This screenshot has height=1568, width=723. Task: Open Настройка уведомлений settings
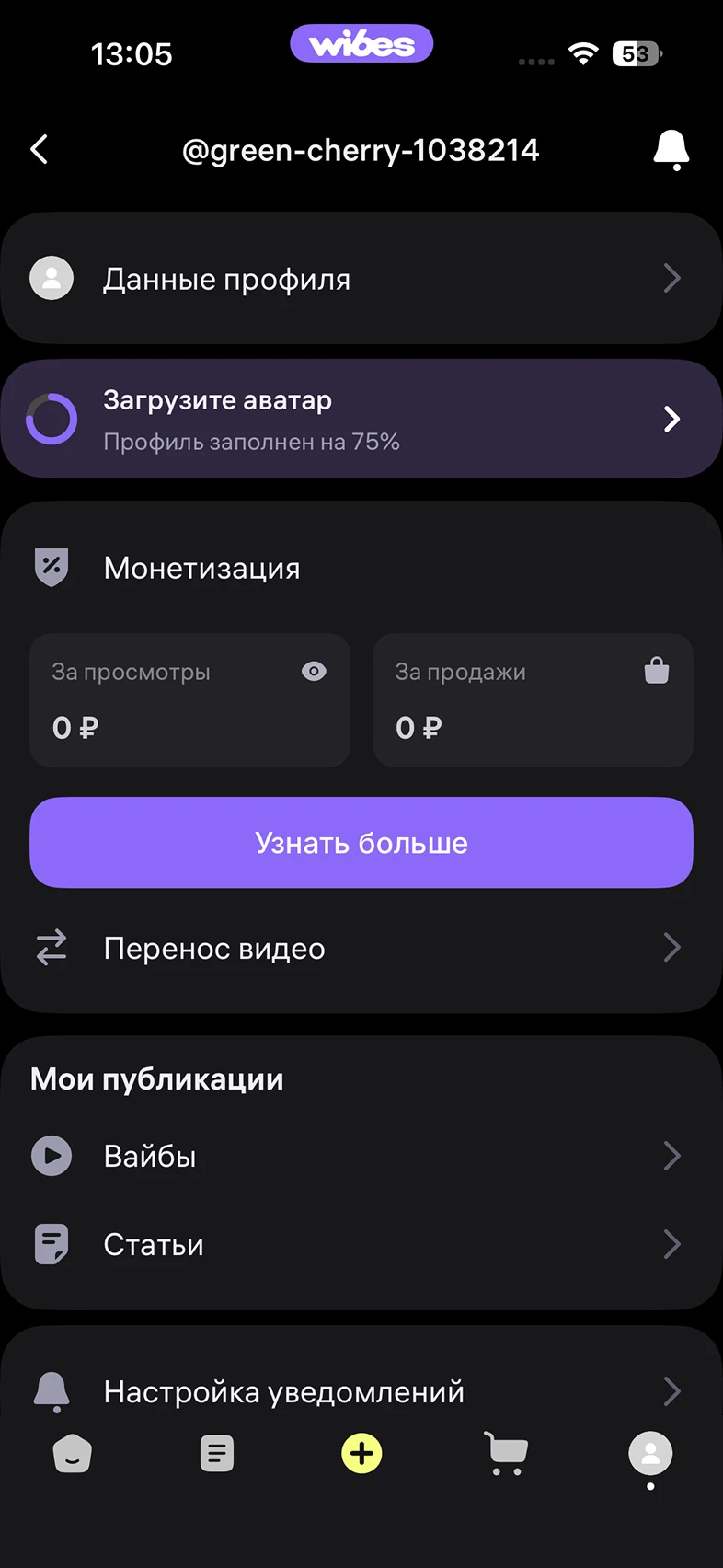coord(361,1391)
